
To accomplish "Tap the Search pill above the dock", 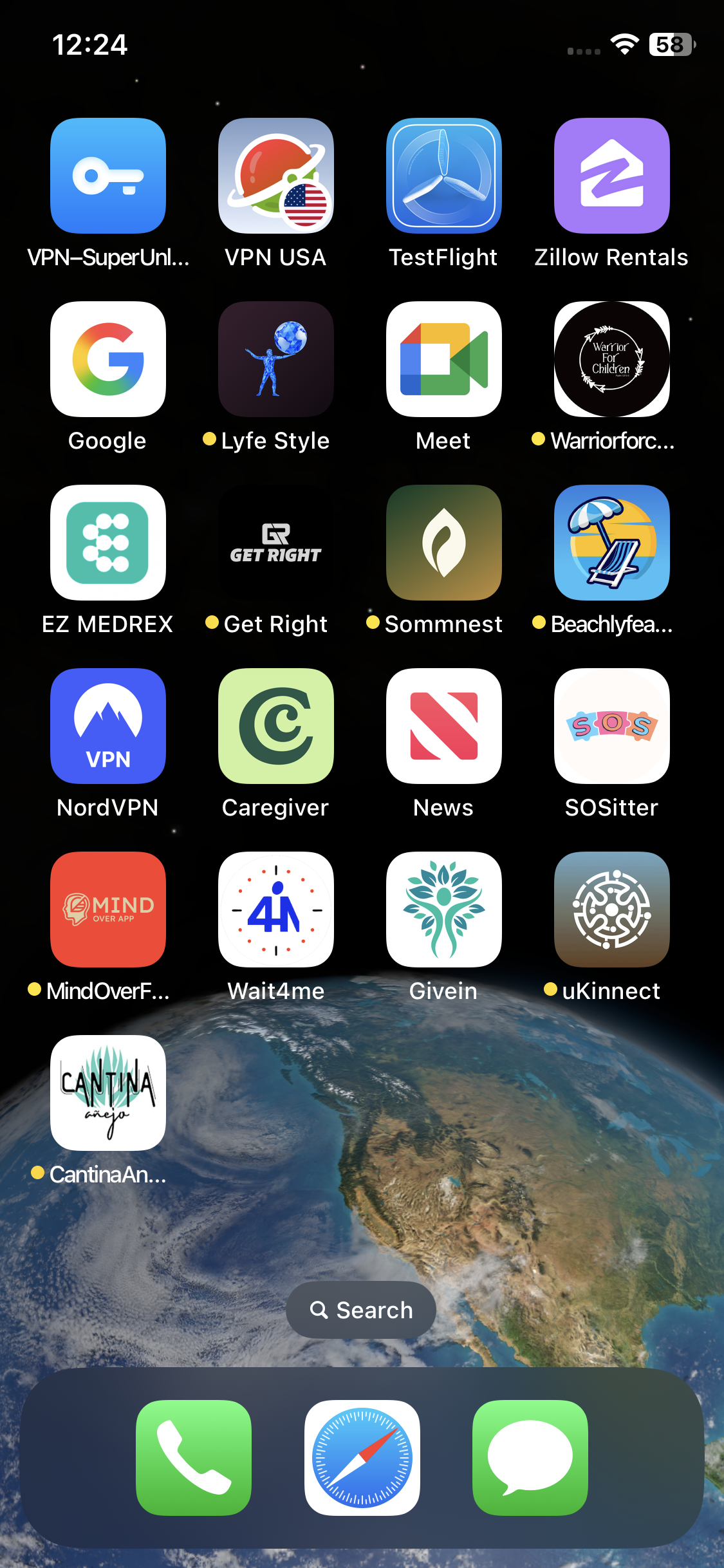I will tap(361, 1310).
